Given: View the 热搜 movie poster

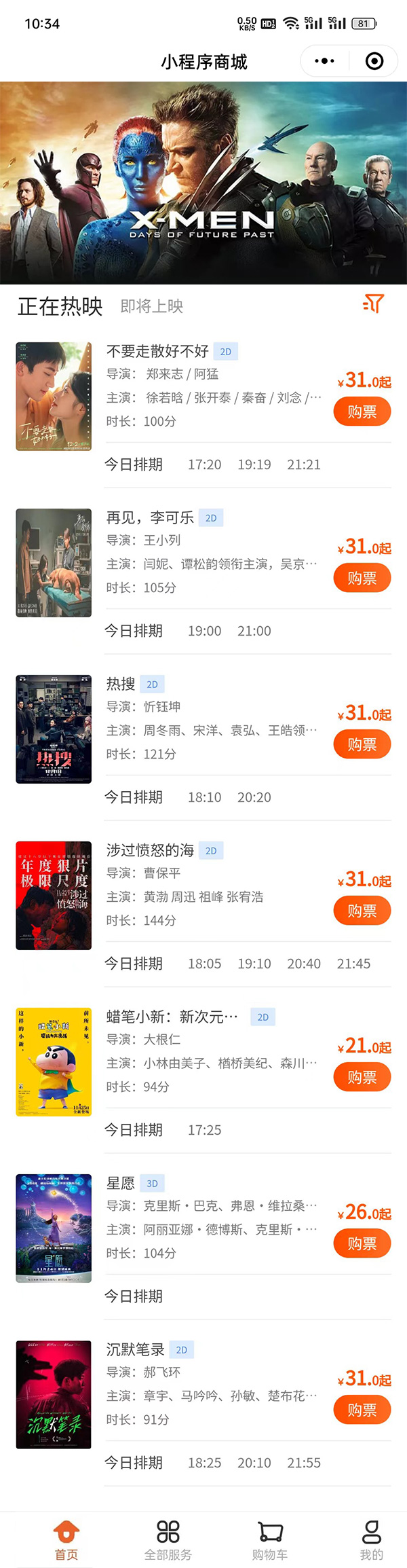Looking at the screenshot, I should (54, 729).
